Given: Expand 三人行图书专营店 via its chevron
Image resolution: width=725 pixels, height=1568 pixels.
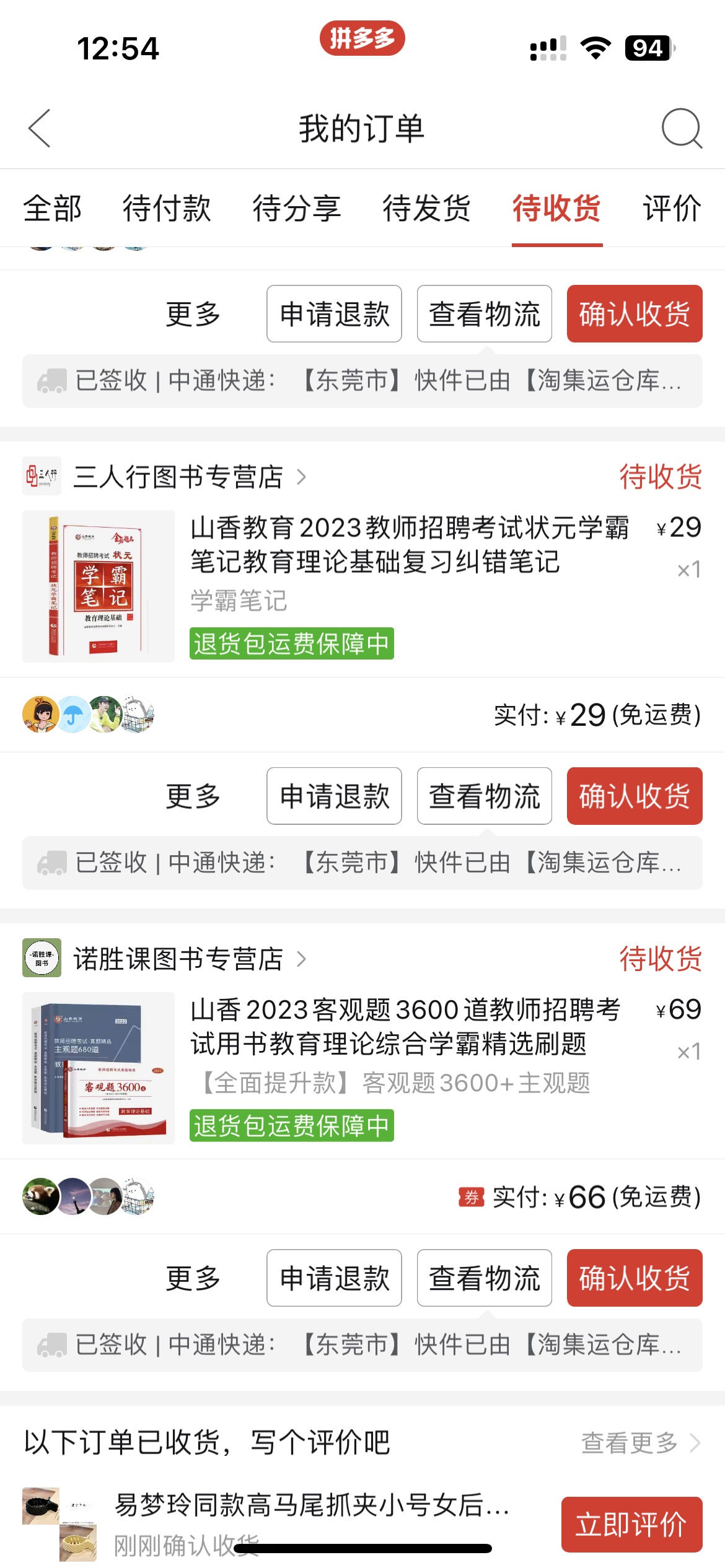Looking at the screenshot, I should pos(303,477).
